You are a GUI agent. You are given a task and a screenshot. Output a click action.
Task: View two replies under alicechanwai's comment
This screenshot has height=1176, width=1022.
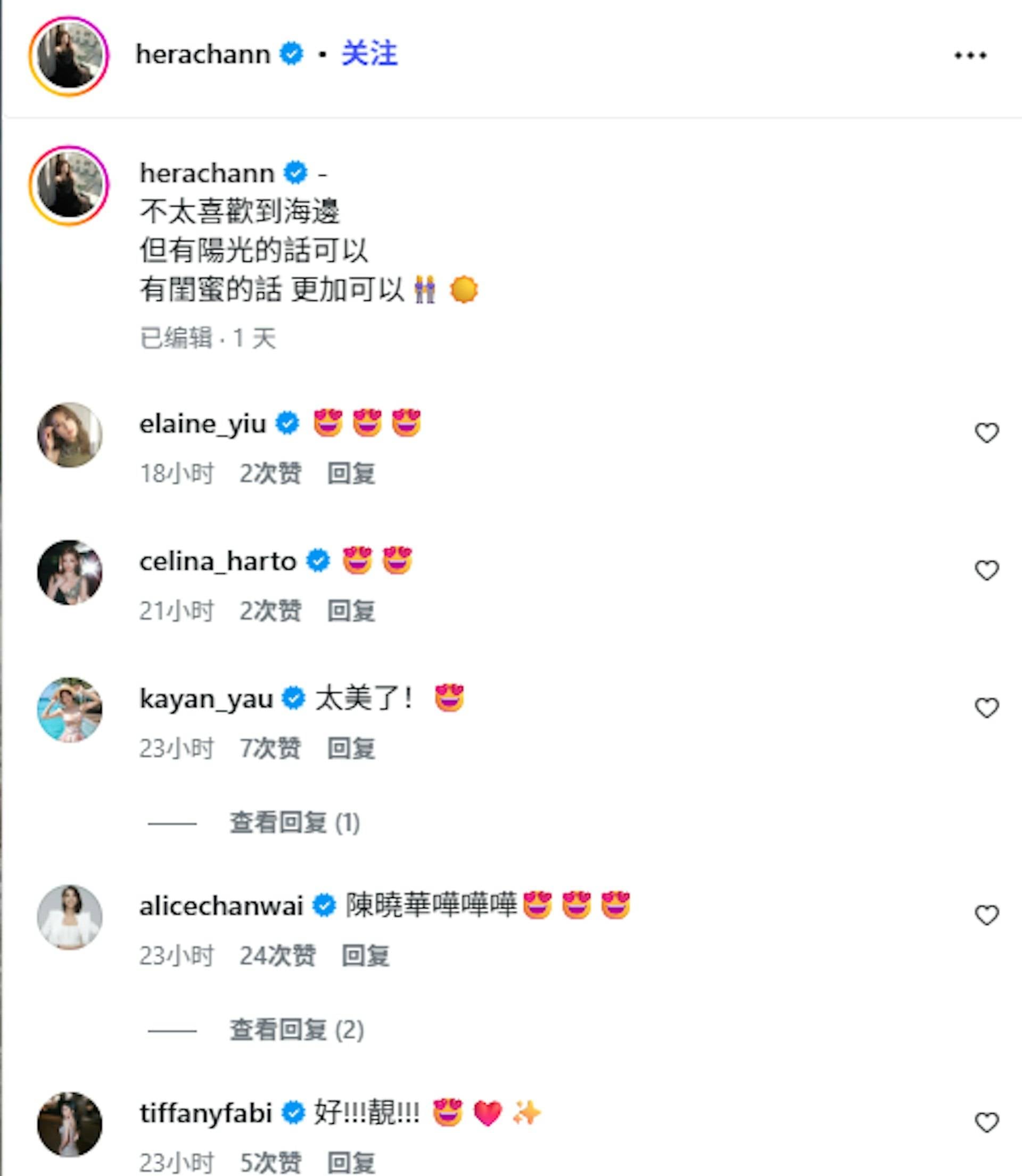(x=296, y=1030)
